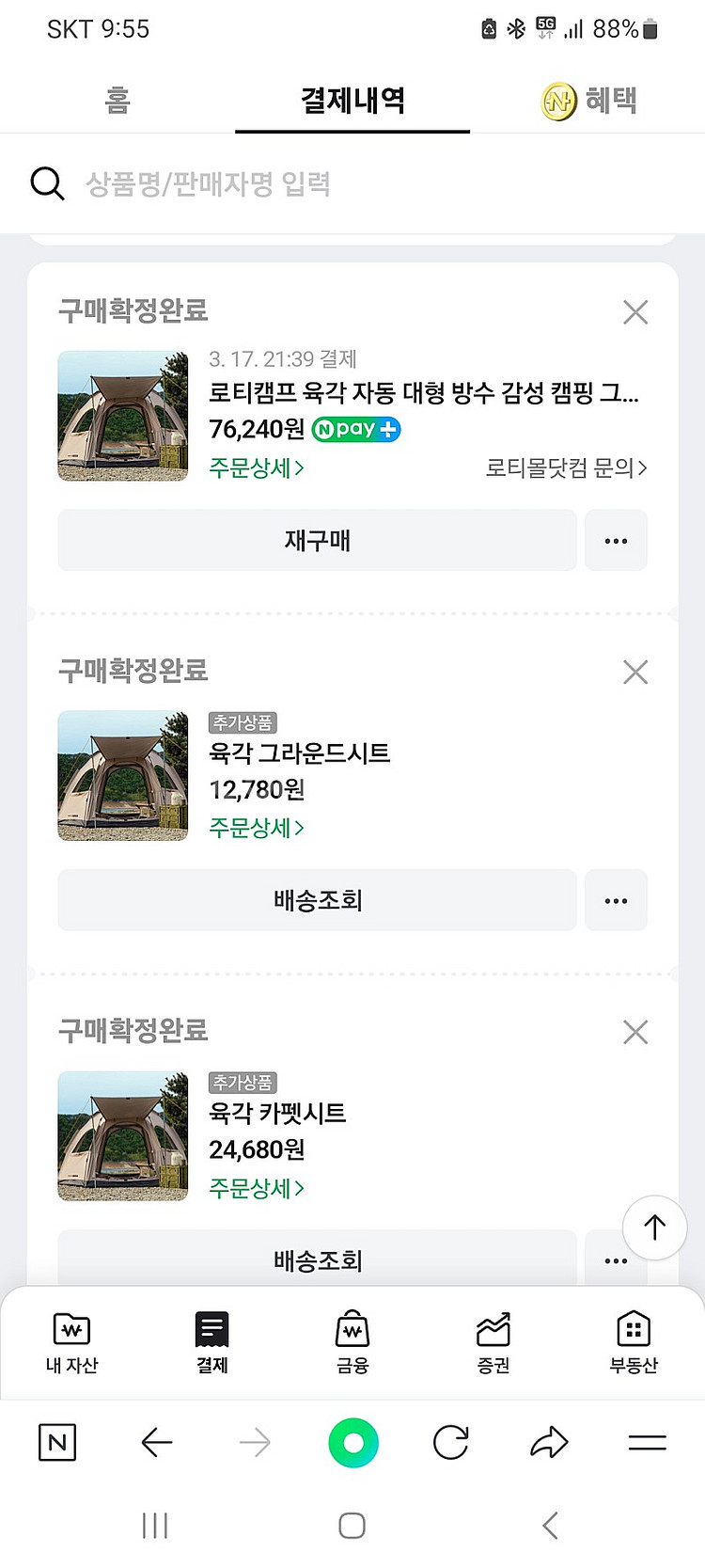The image size is (705, 1568).
Task: Select the 결제 icon in bottom bar
Action: pyautogui.click(x=211, y=1342)
